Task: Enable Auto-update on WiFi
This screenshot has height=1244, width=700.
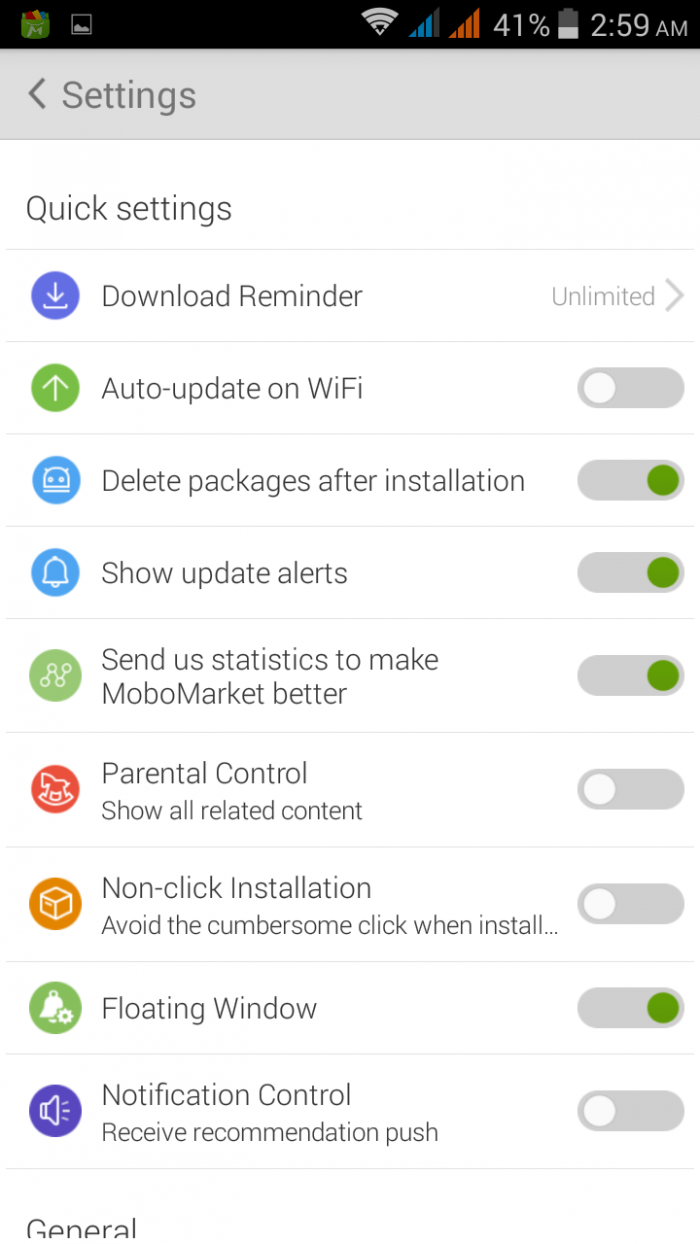Action: click(x=630, y=388)
